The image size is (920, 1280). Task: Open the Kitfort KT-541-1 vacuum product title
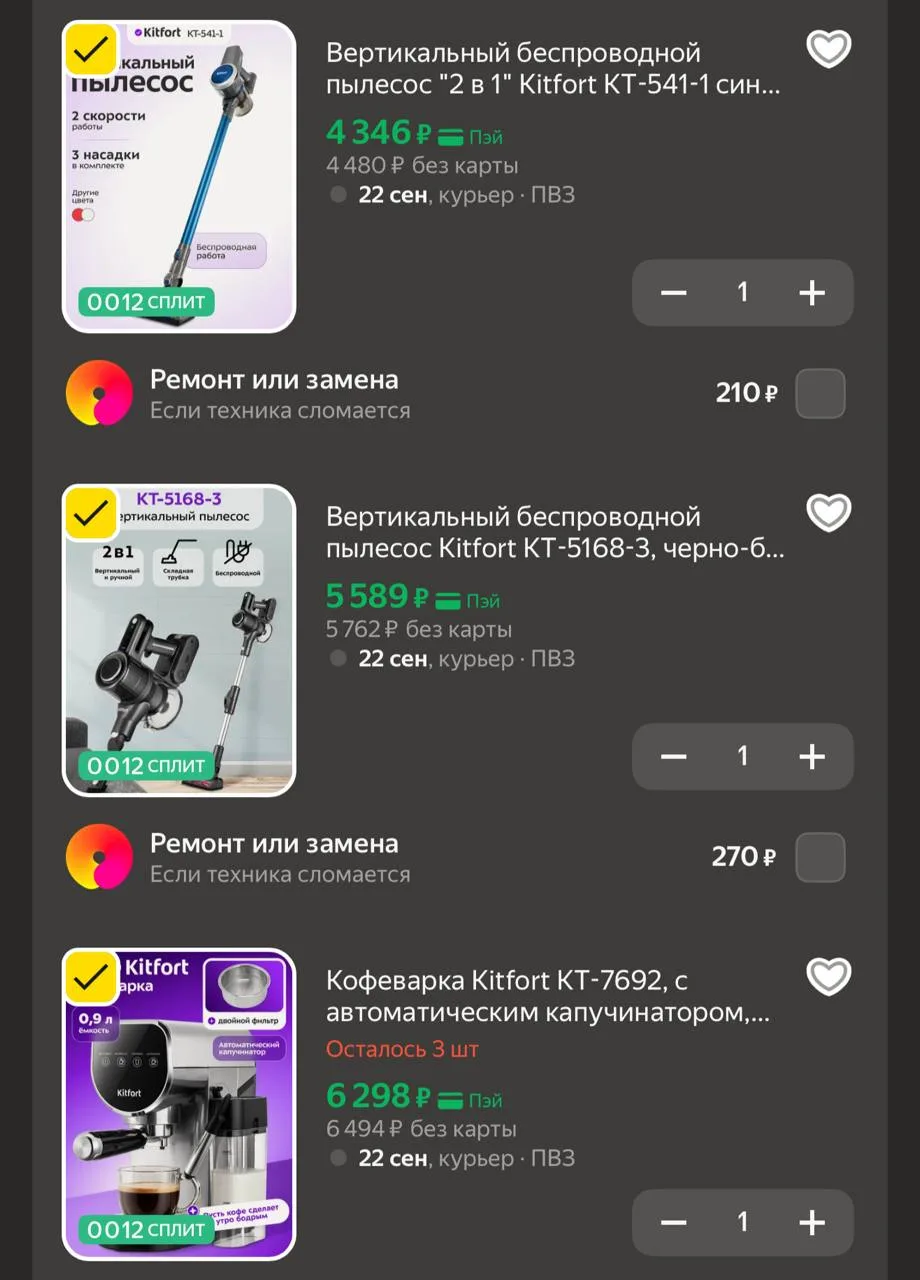point(553,69)
